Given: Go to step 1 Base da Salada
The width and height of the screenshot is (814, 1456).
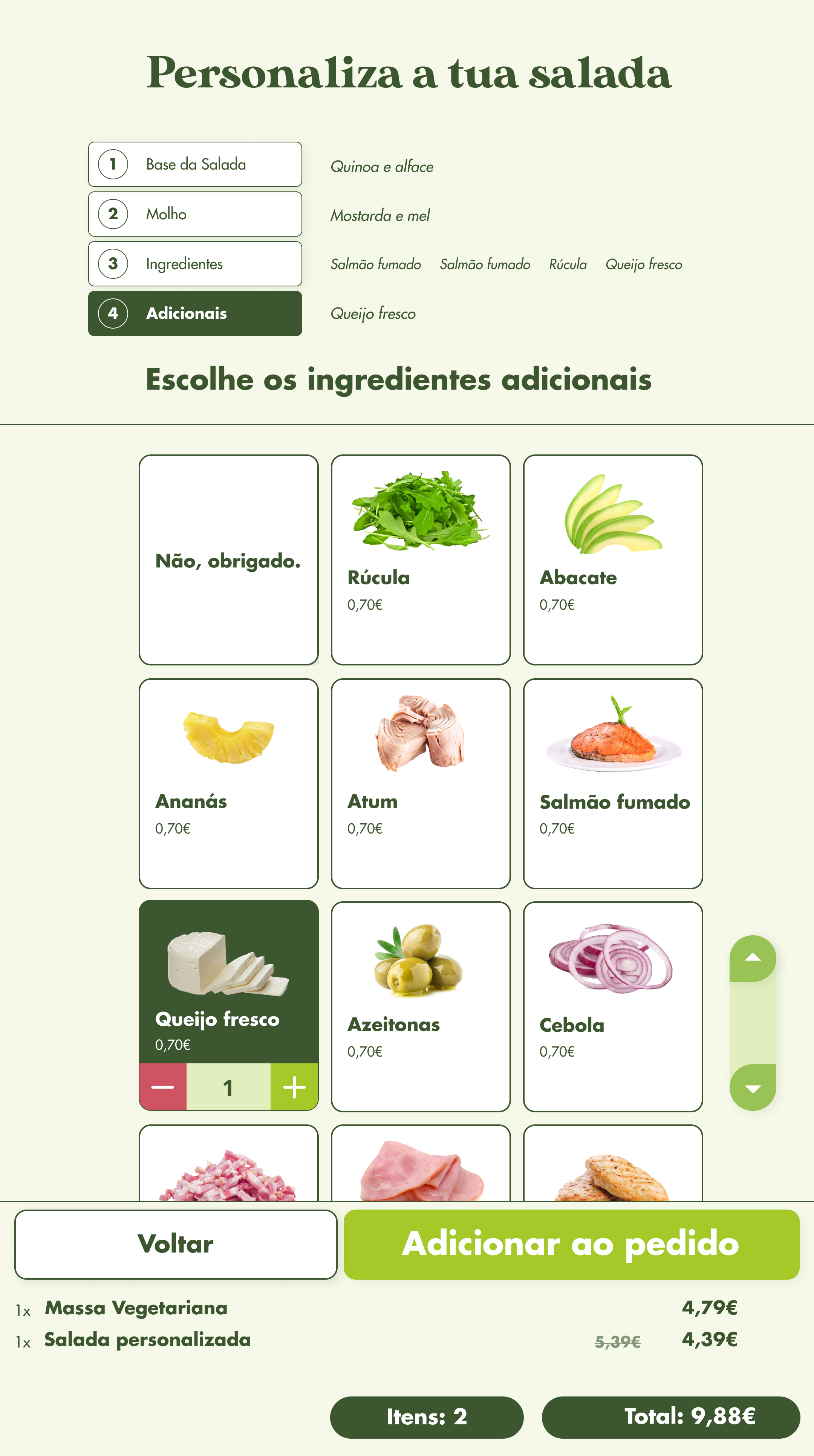Looking at the screenshot, I should click(195, 164).
